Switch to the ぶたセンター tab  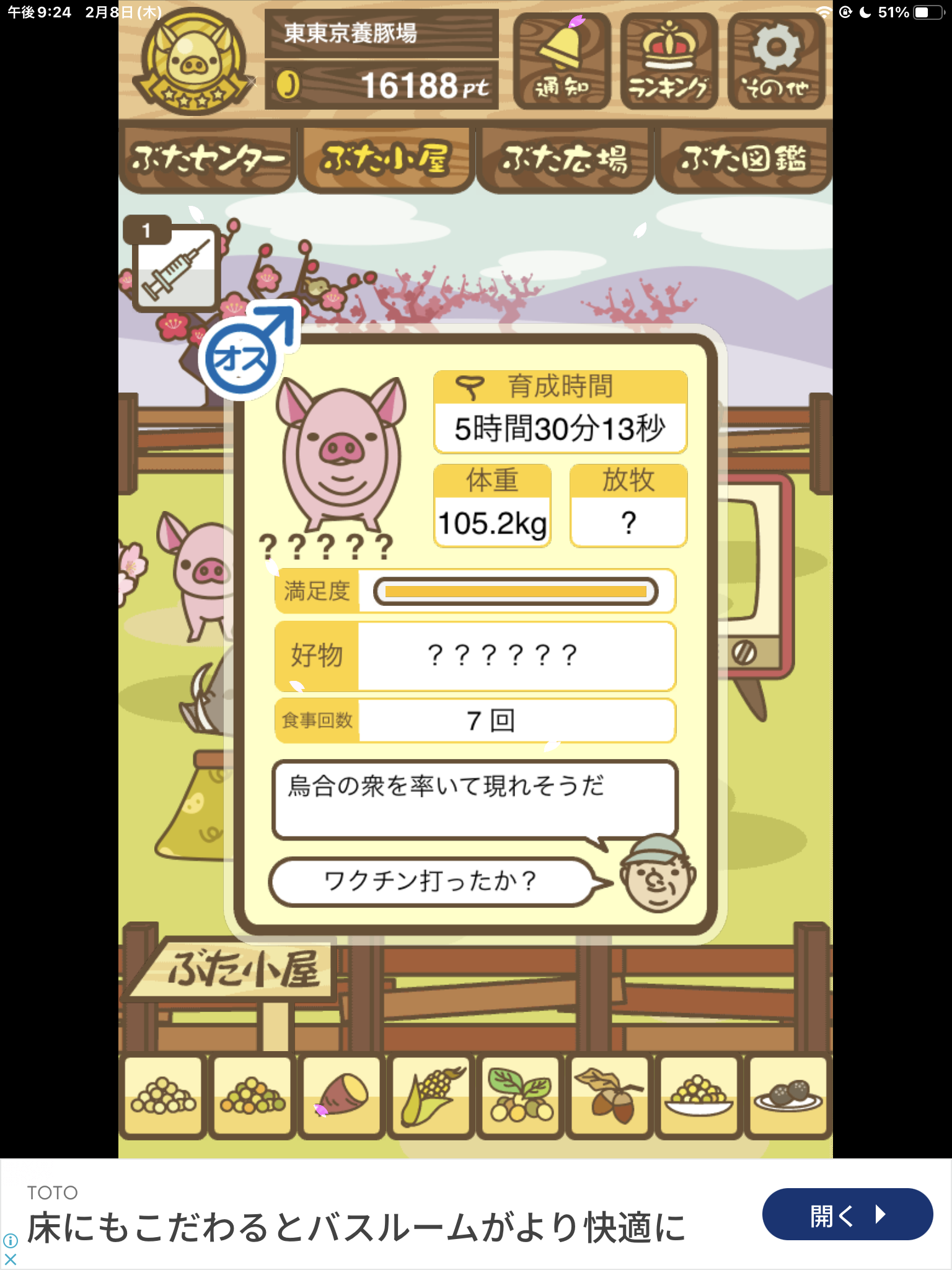tap(207, 159)
